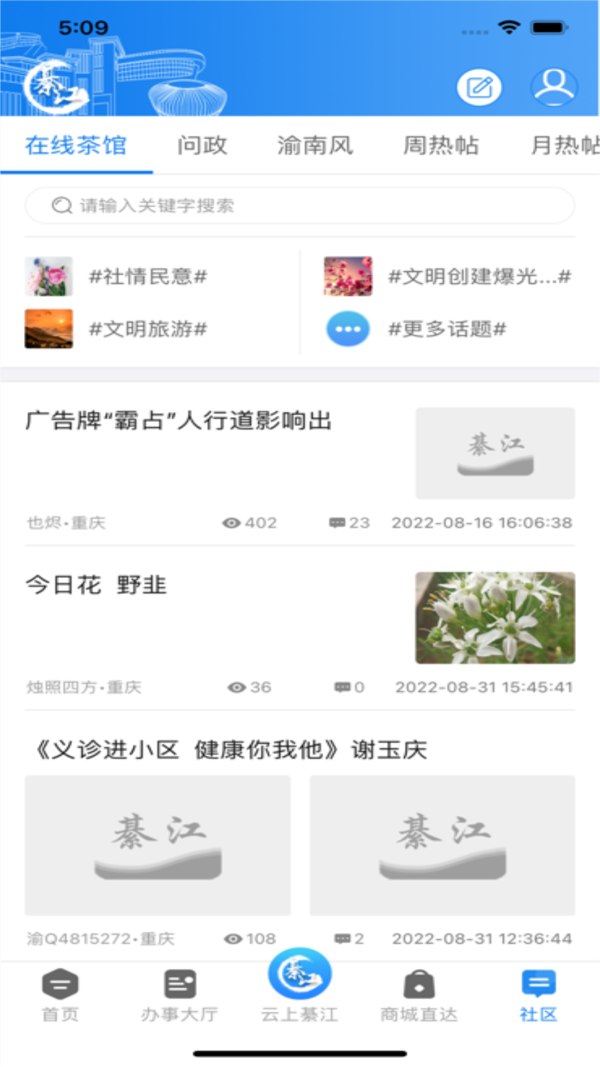The image size is (600, 1067).
Task: Switch to the 渝南风 tab
Action: (315, 146)
